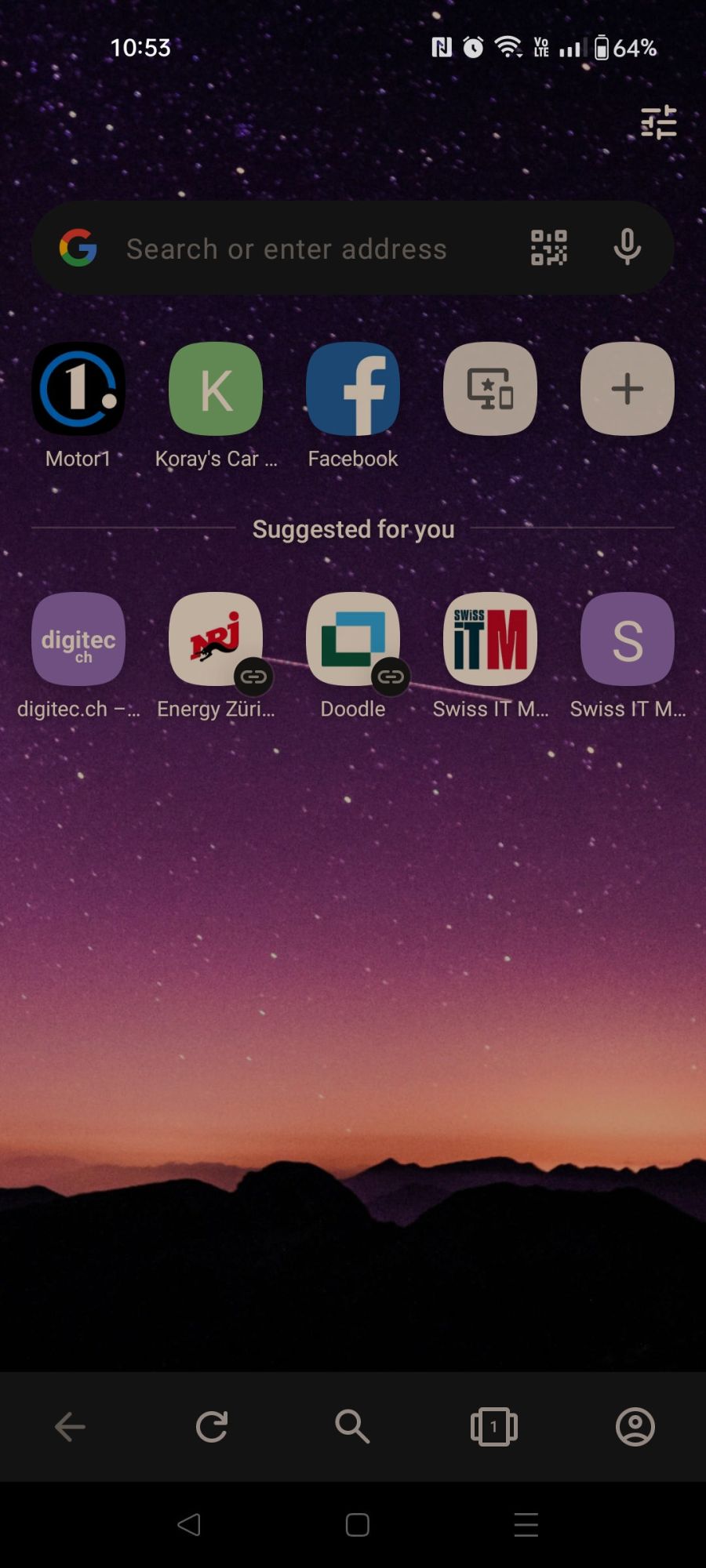Screen dimensions: 706x1568
Task: Open the start page customization settings icon
Action: 658,122
